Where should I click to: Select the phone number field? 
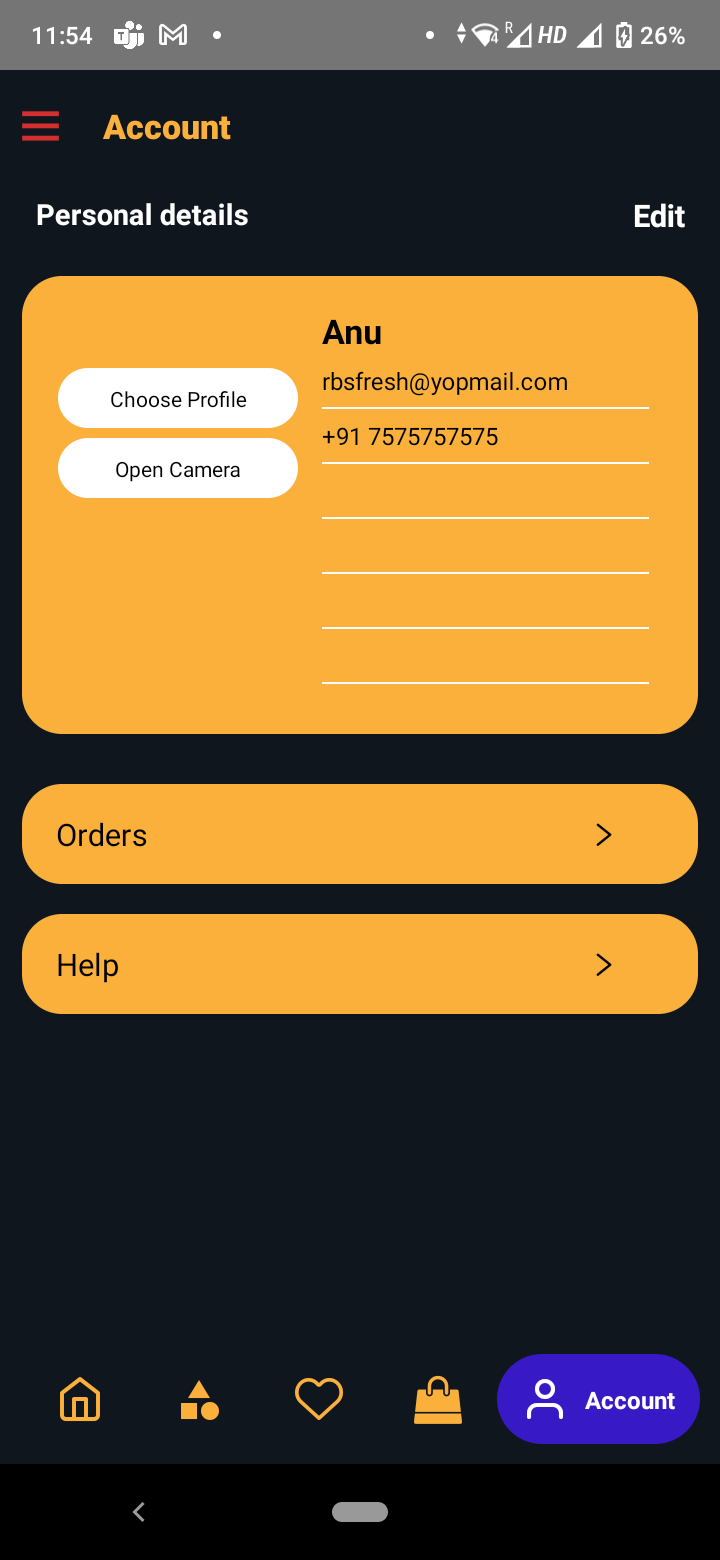[x=485, y=438]
